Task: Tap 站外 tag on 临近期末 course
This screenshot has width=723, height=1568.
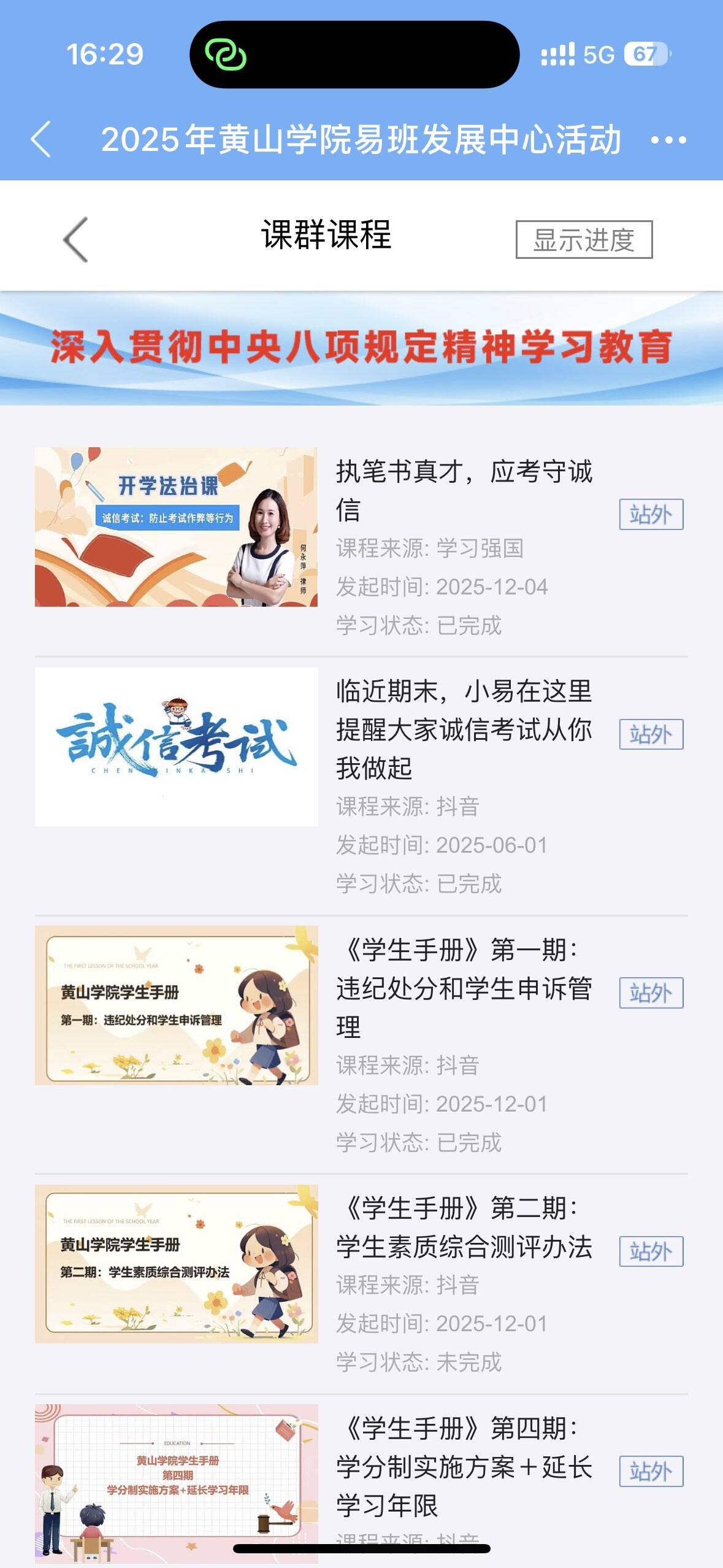Action: [651, 734]
